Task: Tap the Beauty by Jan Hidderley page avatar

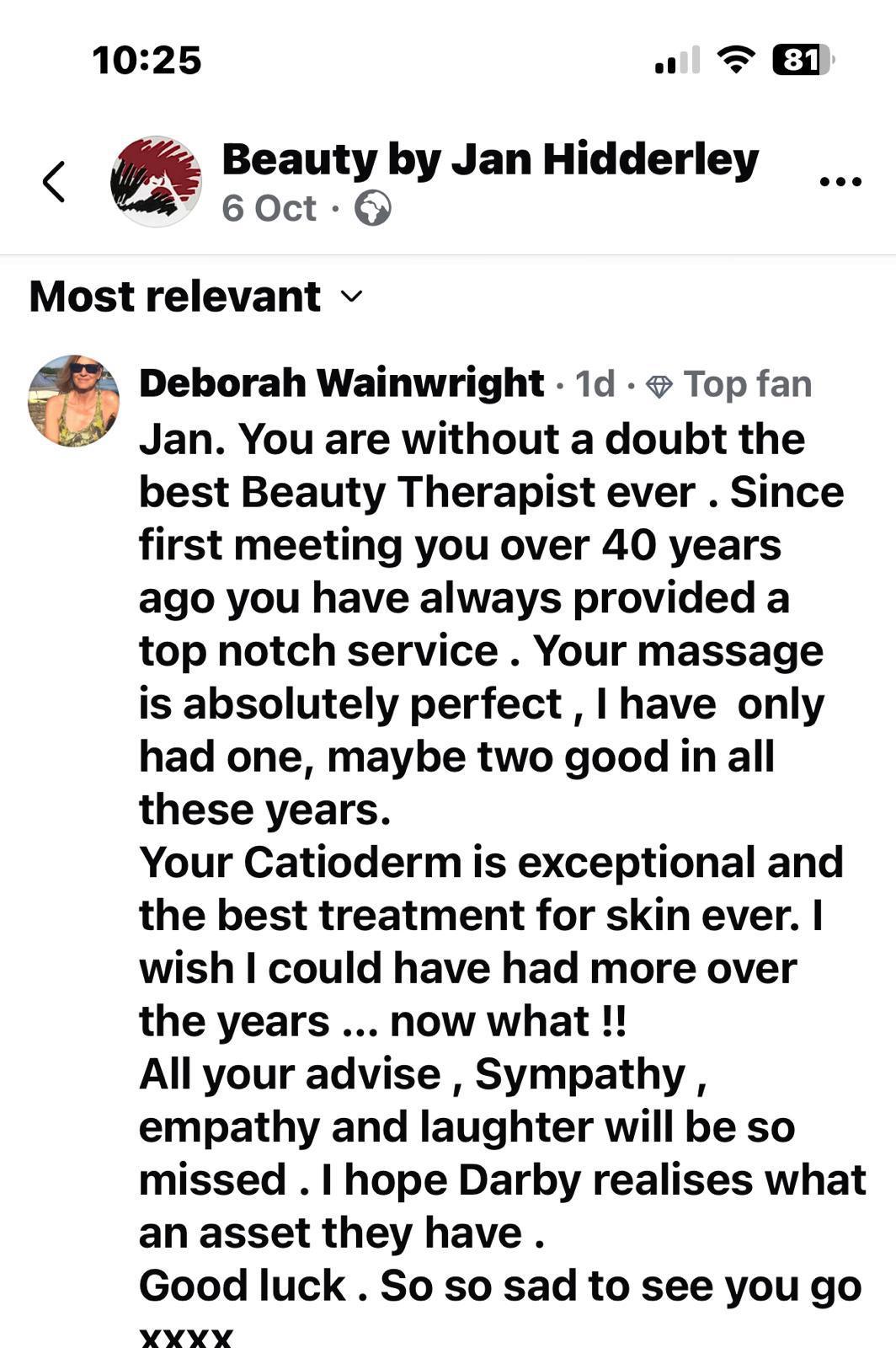Action: coord(156,181)
